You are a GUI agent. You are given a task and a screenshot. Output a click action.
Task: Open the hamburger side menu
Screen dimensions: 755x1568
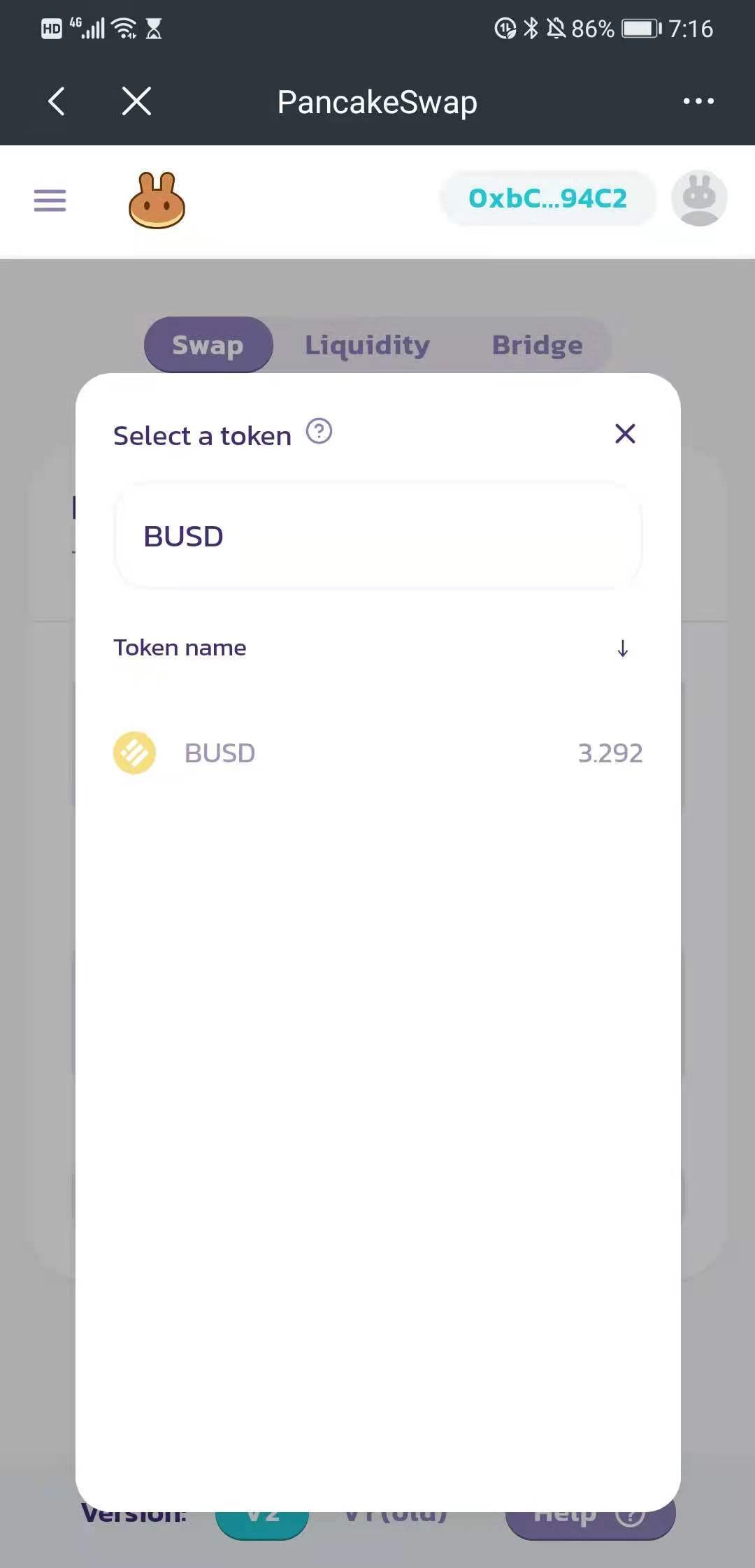pos(50,201)
